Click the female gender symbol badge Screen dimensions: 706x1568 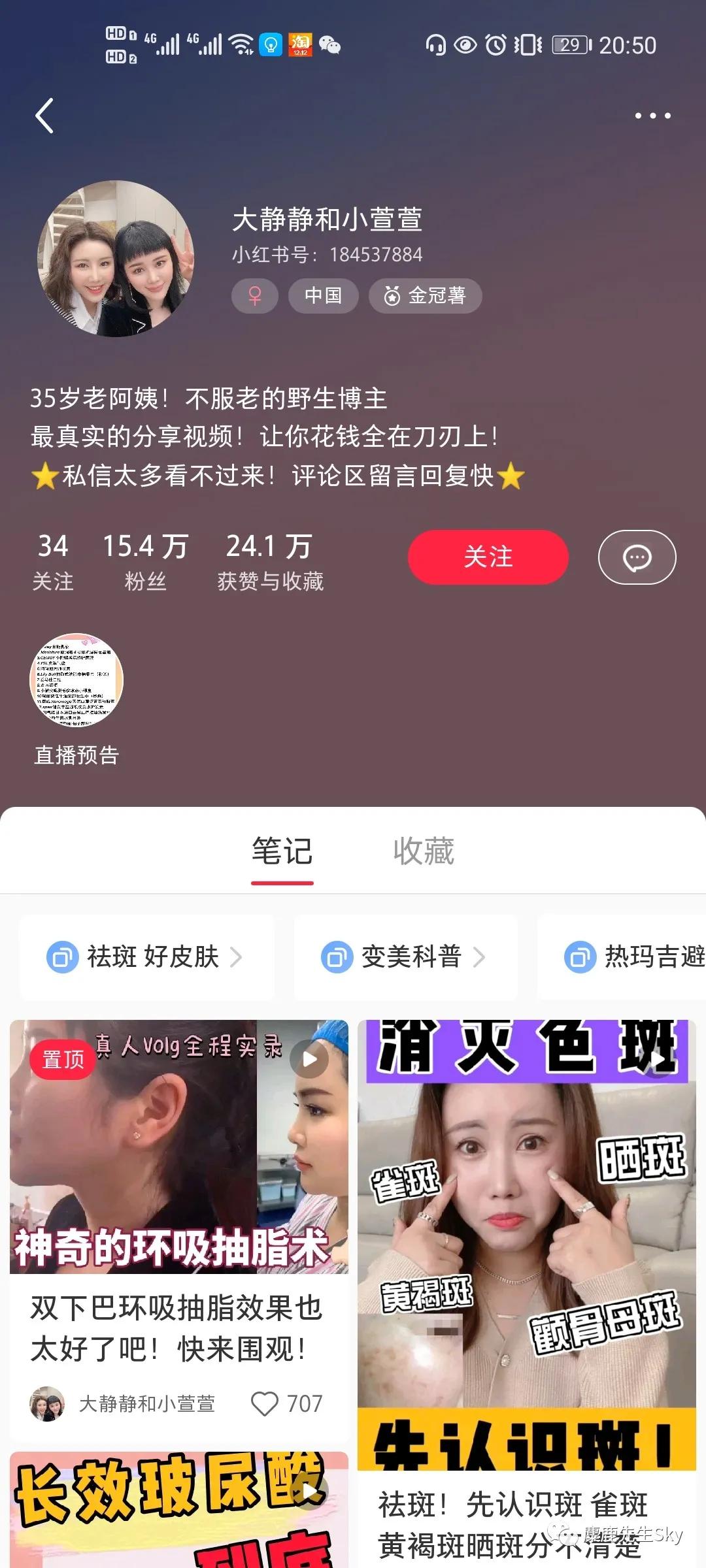pos(254,295)
